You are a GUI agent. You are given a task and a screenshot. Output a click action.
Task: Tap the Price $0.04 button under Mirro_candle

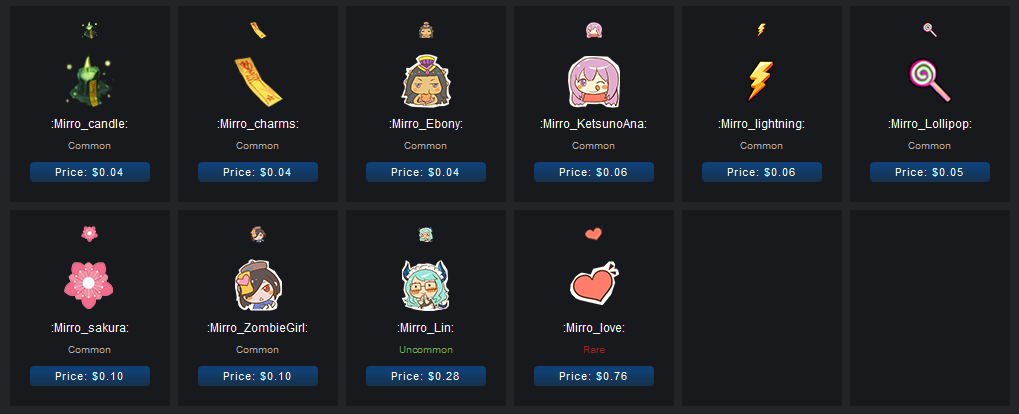point(90,172)
